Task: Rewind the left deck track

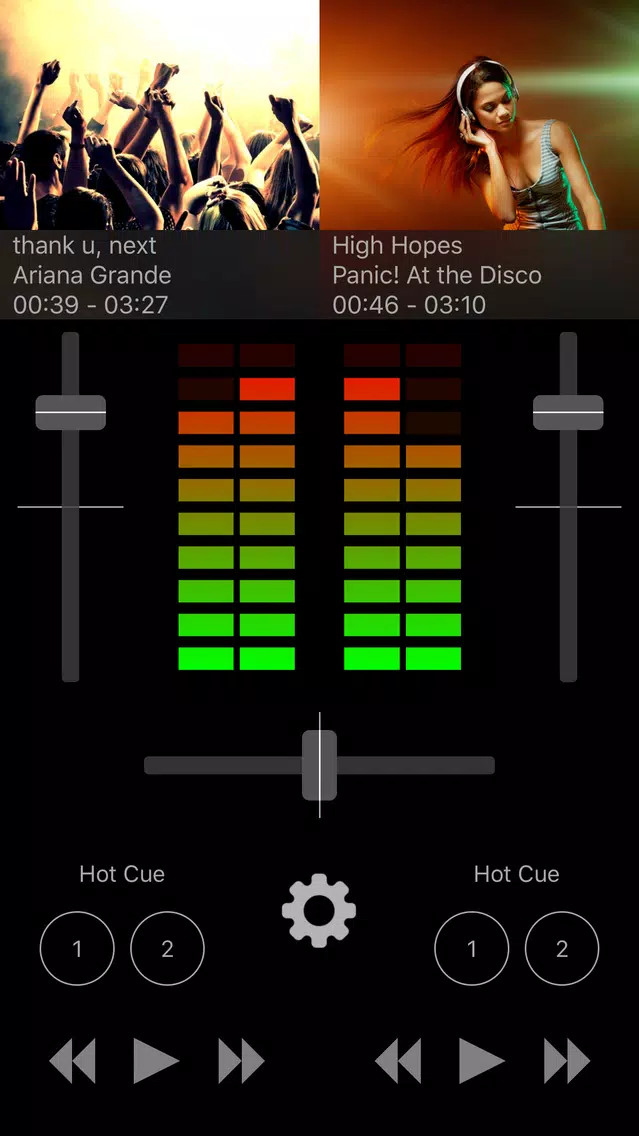Action: [72, 1061]
